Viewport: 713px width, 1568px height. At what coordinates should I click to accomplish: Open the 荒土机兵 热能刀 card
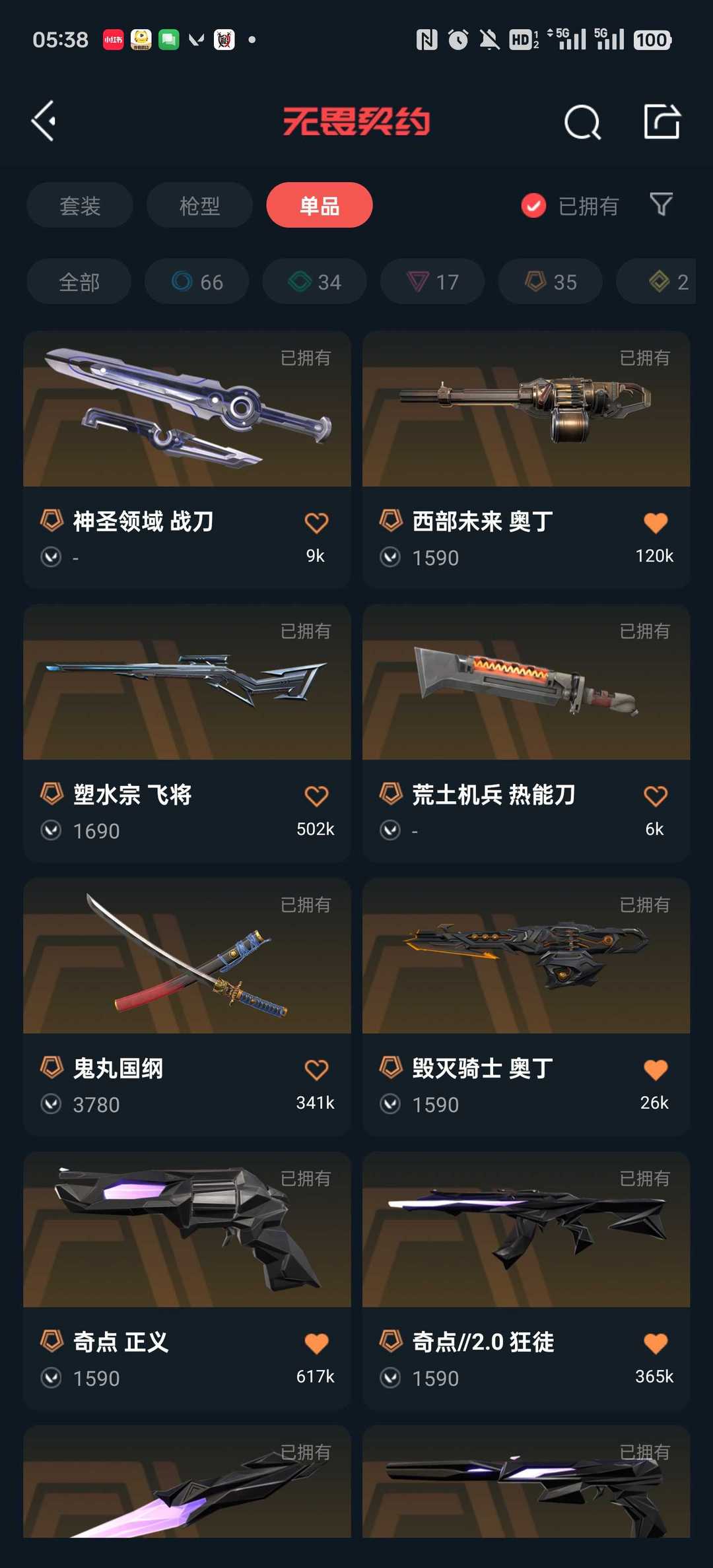click(x=526, y=733)
